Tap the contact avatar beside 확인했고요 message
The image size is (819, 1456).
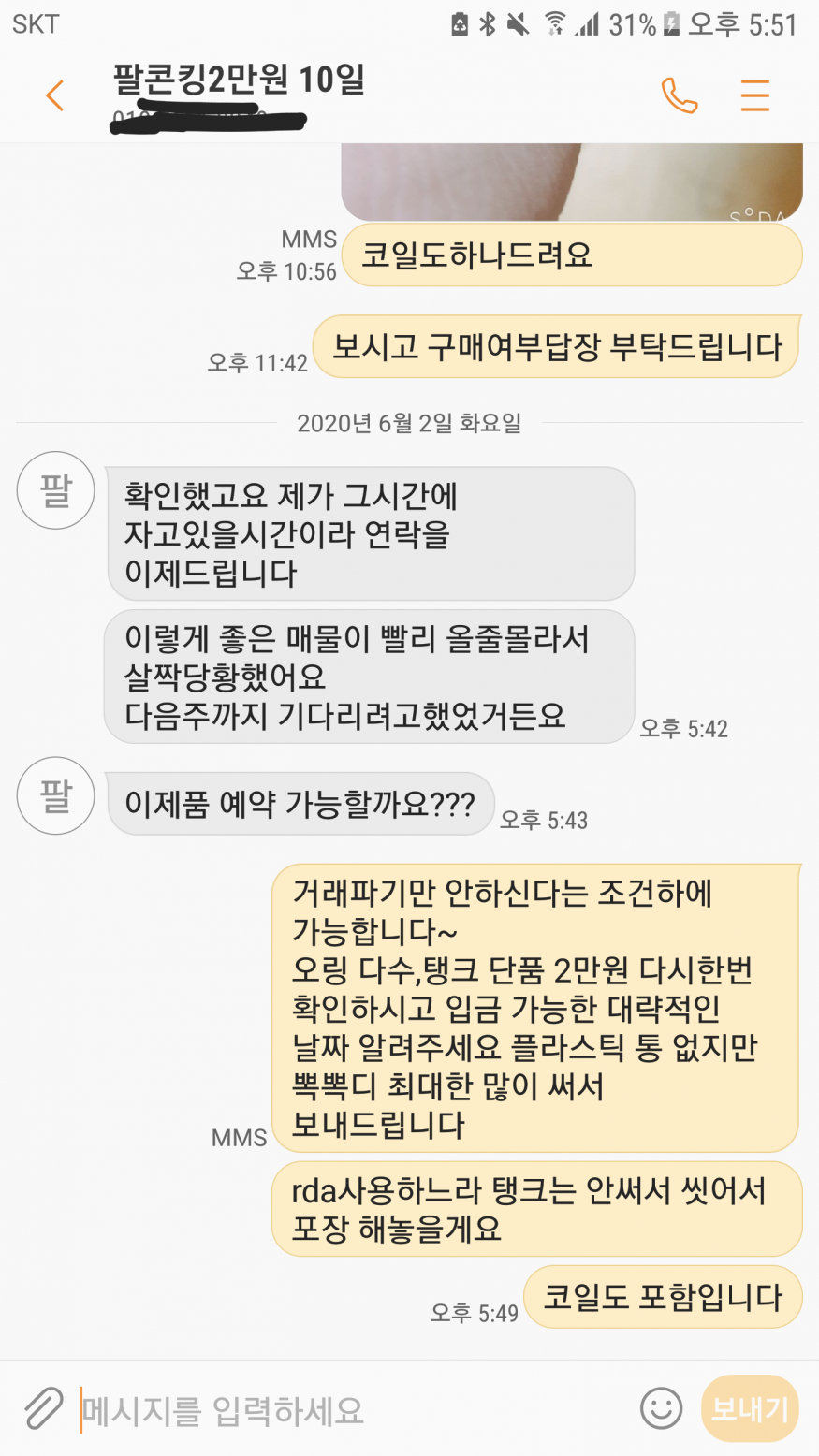(56, 490)
